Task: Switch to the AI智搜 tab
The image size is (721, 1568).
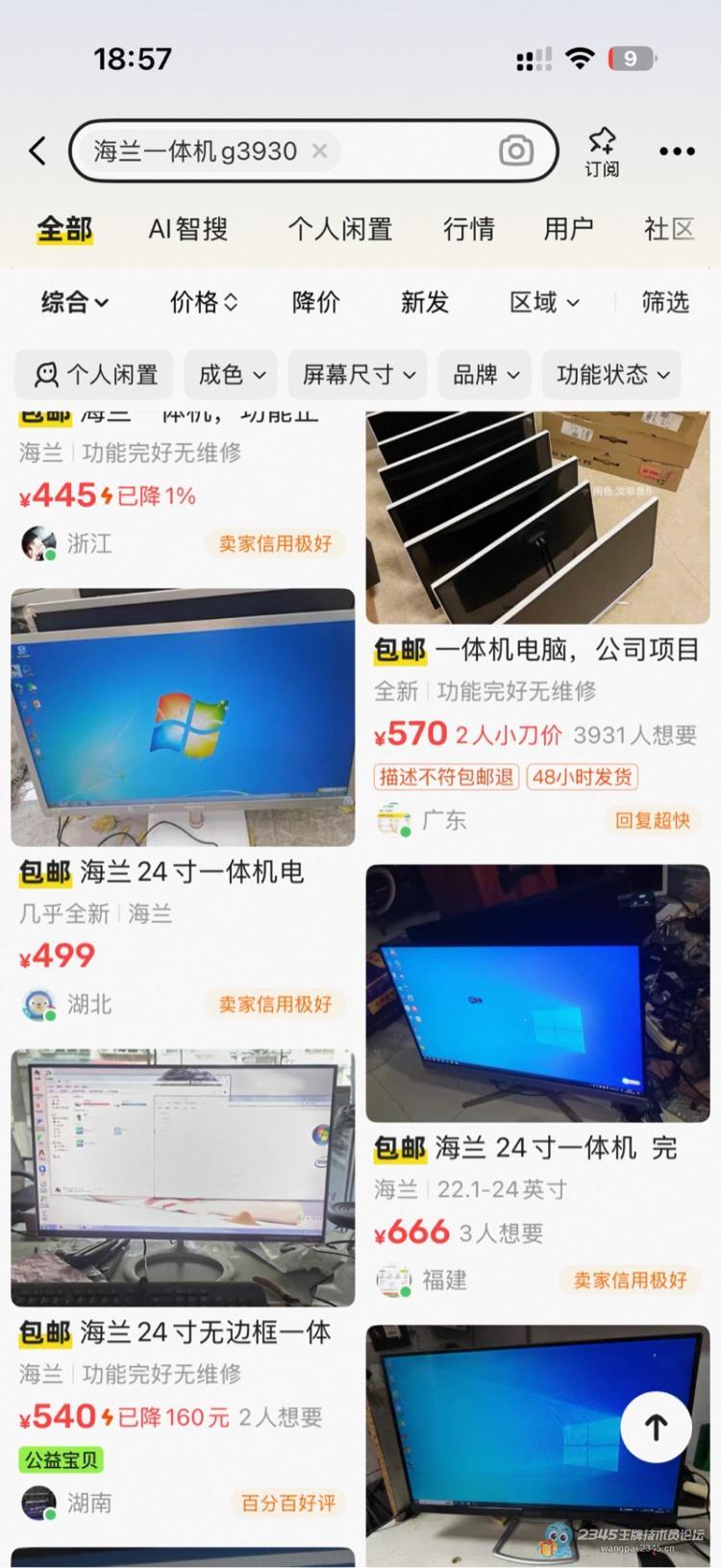Action: click(x=188, y=229)
